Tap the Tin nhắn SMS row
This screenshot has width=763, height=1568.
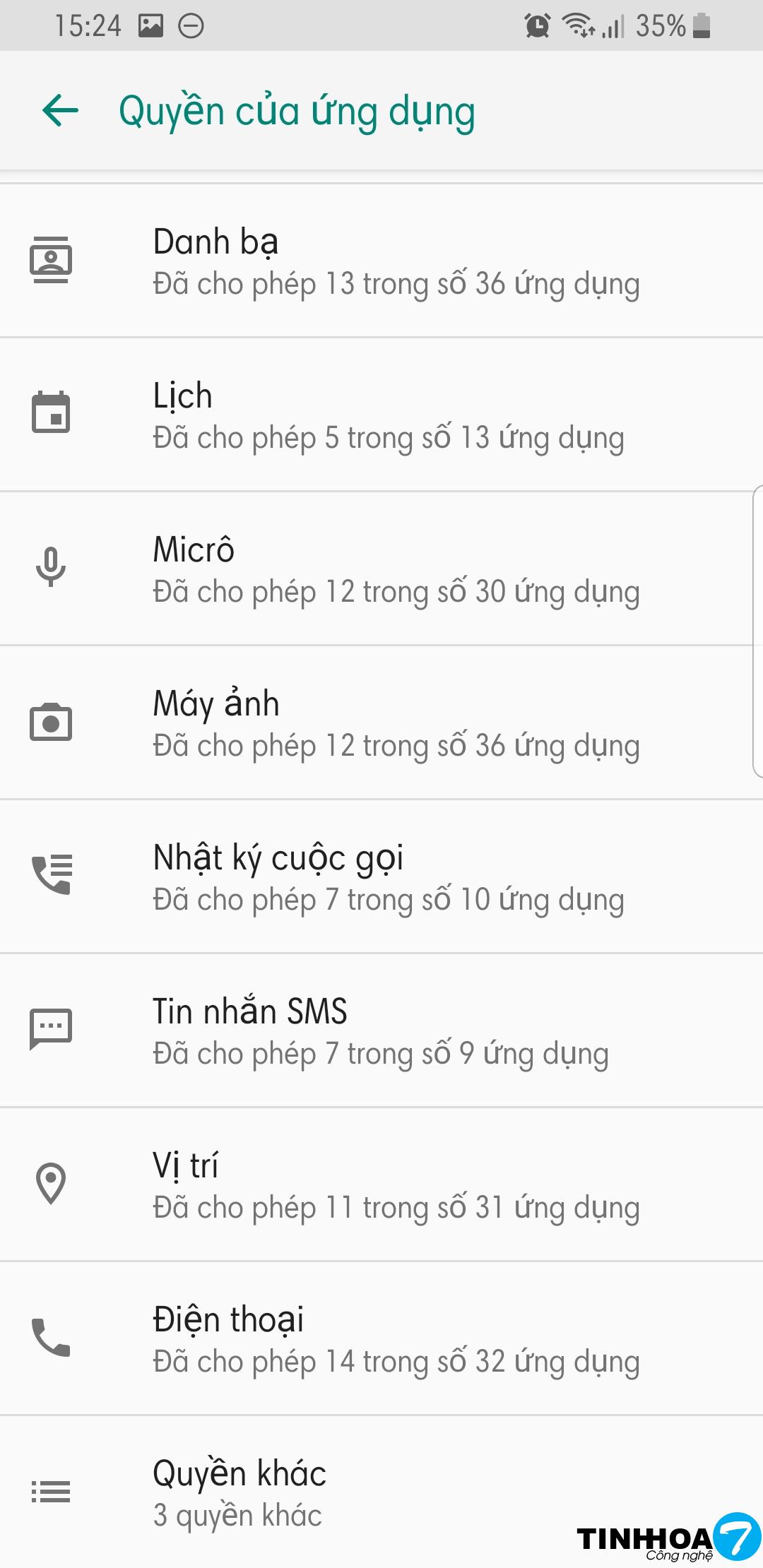point(381,1031)
